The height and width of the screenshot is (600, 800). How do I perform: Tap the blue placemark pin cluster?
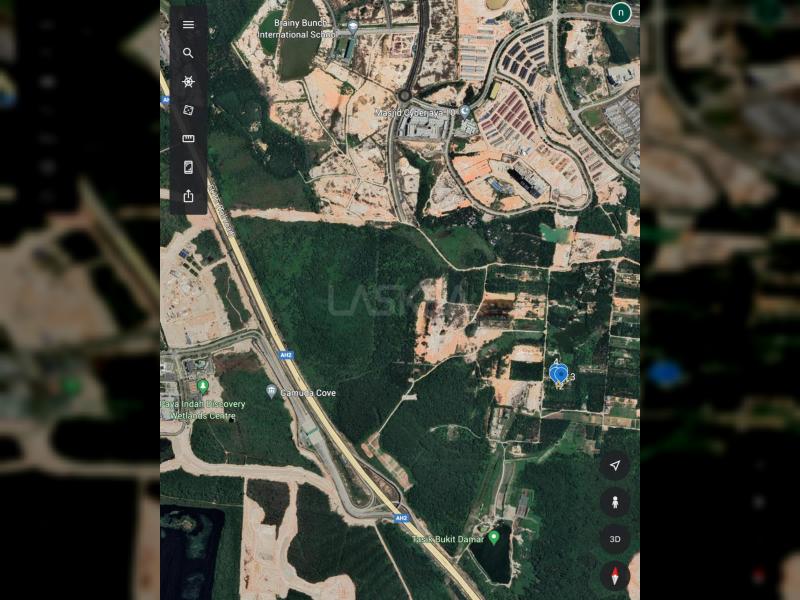pyautogui.click(x=559, y=374)
